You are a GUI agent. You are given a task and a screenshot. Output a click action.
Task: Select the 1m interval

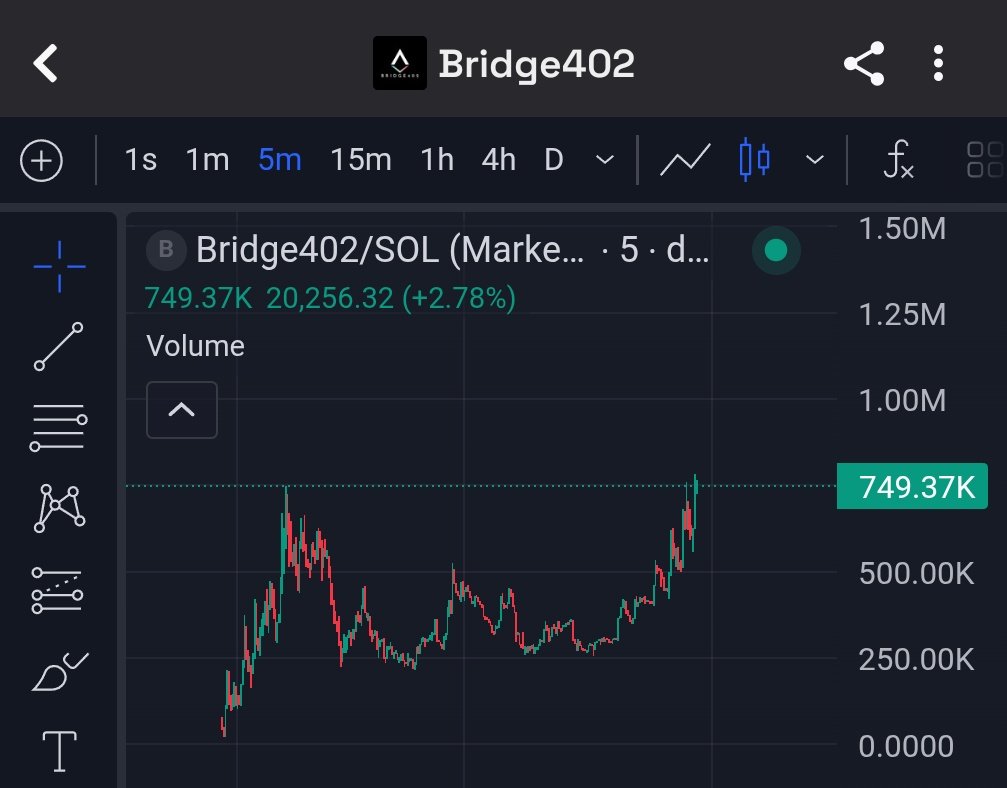coord(207,160)
